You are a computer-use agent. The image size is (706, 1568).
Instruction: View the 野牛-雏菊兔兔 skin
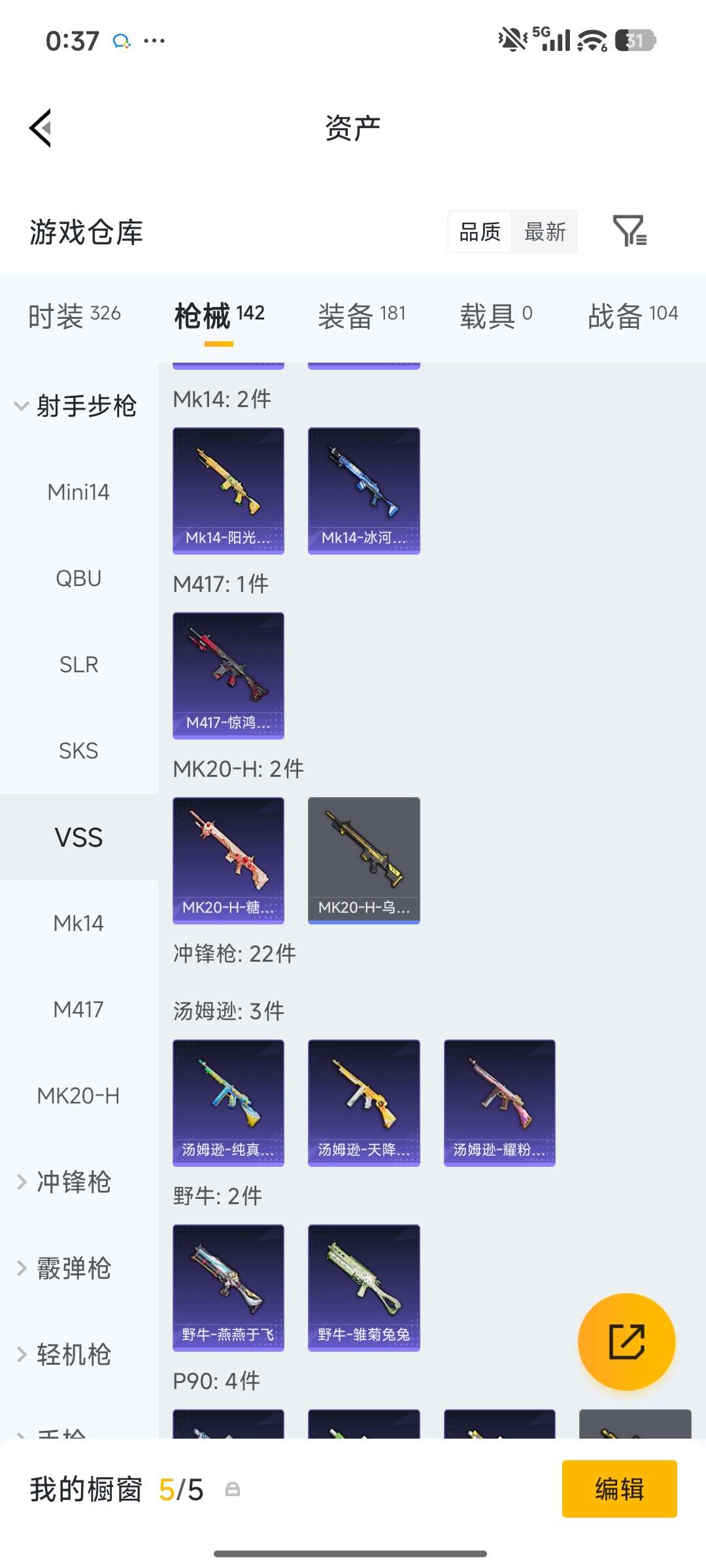pos(363,1287)
